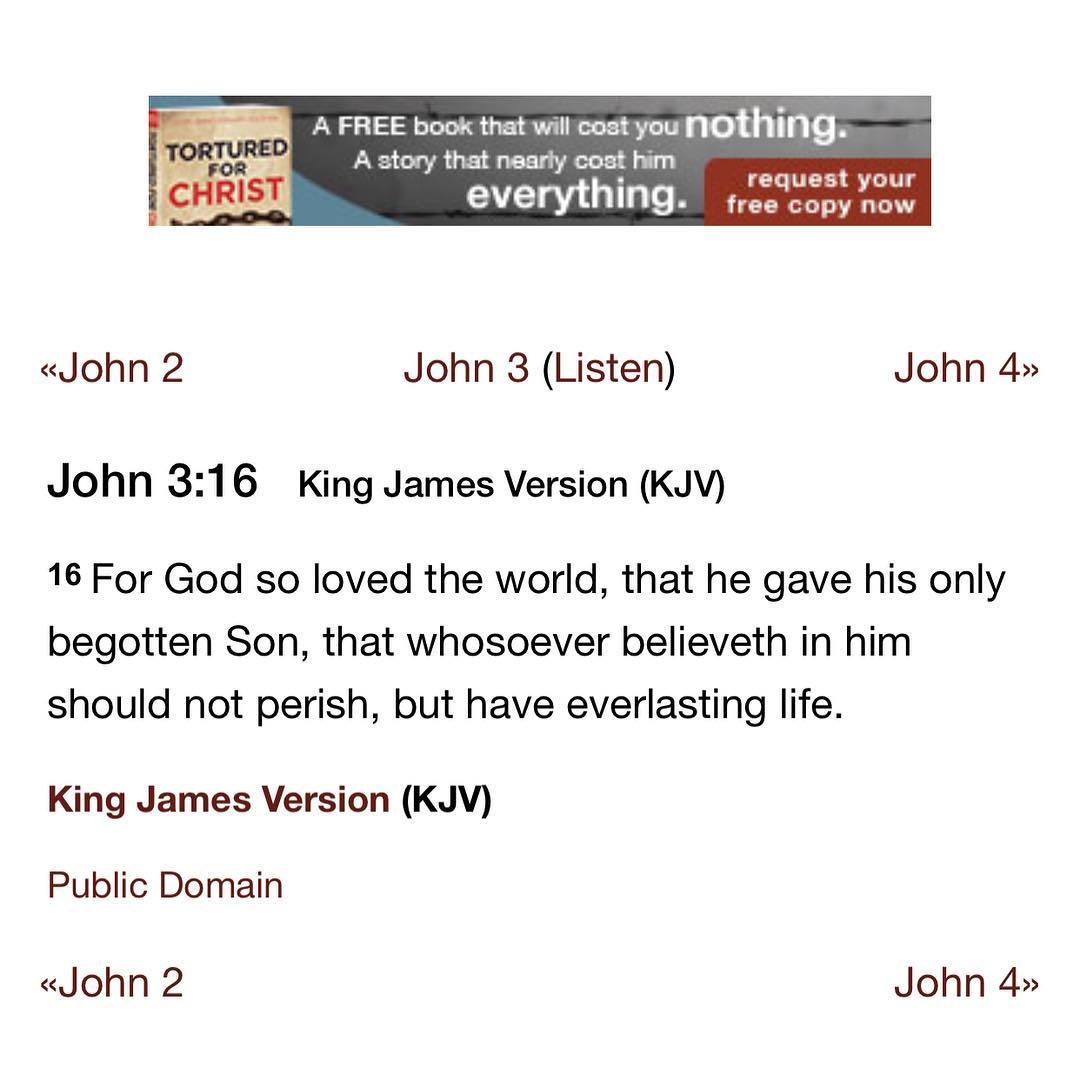Go to John 4 link under Public Domain
The height and width of the screenshot is (1080, 1080).
click(x=966, y=982)
